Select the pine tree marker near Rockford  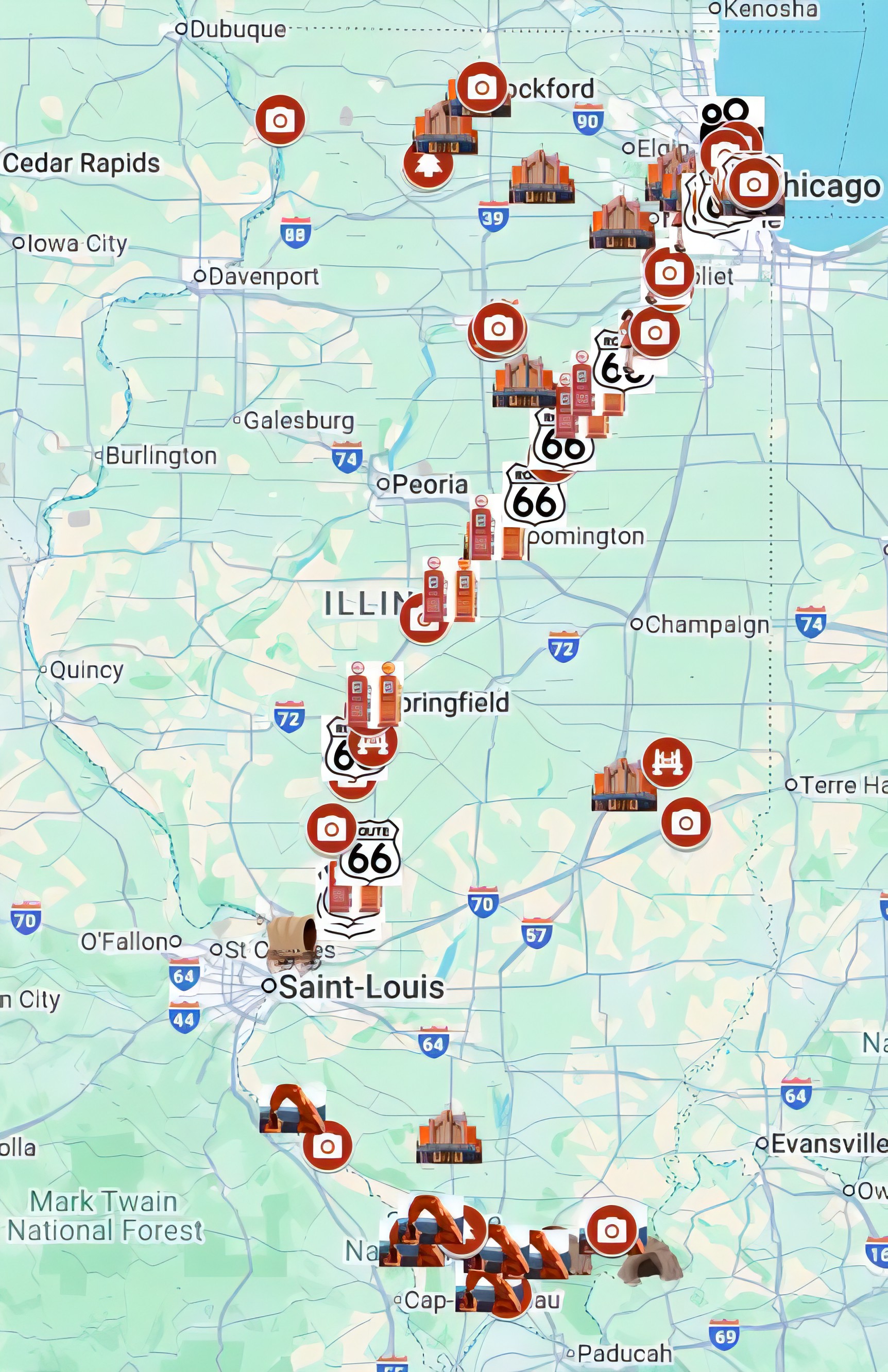pos(428,166)
